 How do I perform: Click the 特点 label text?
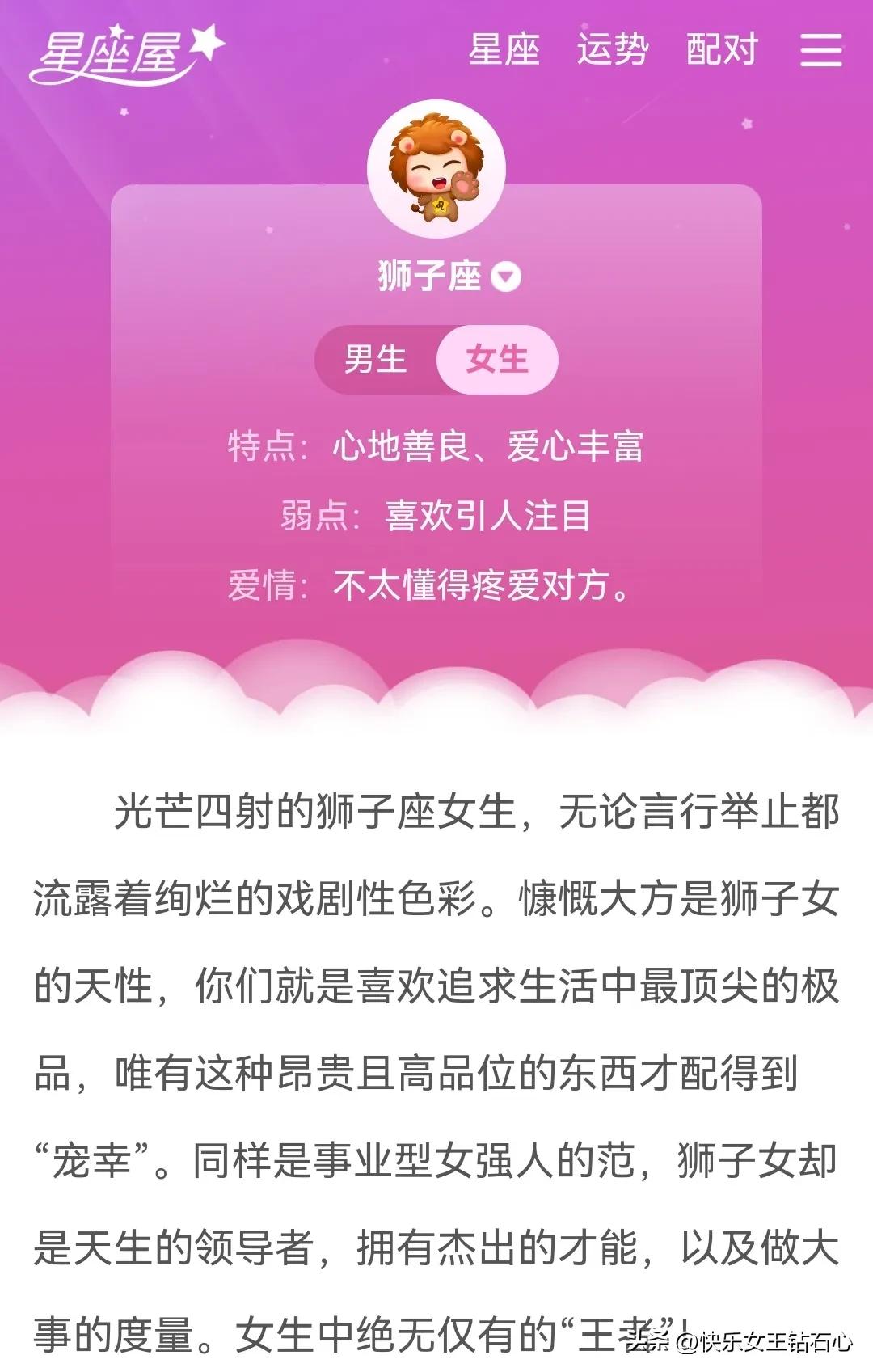[263, 446]
